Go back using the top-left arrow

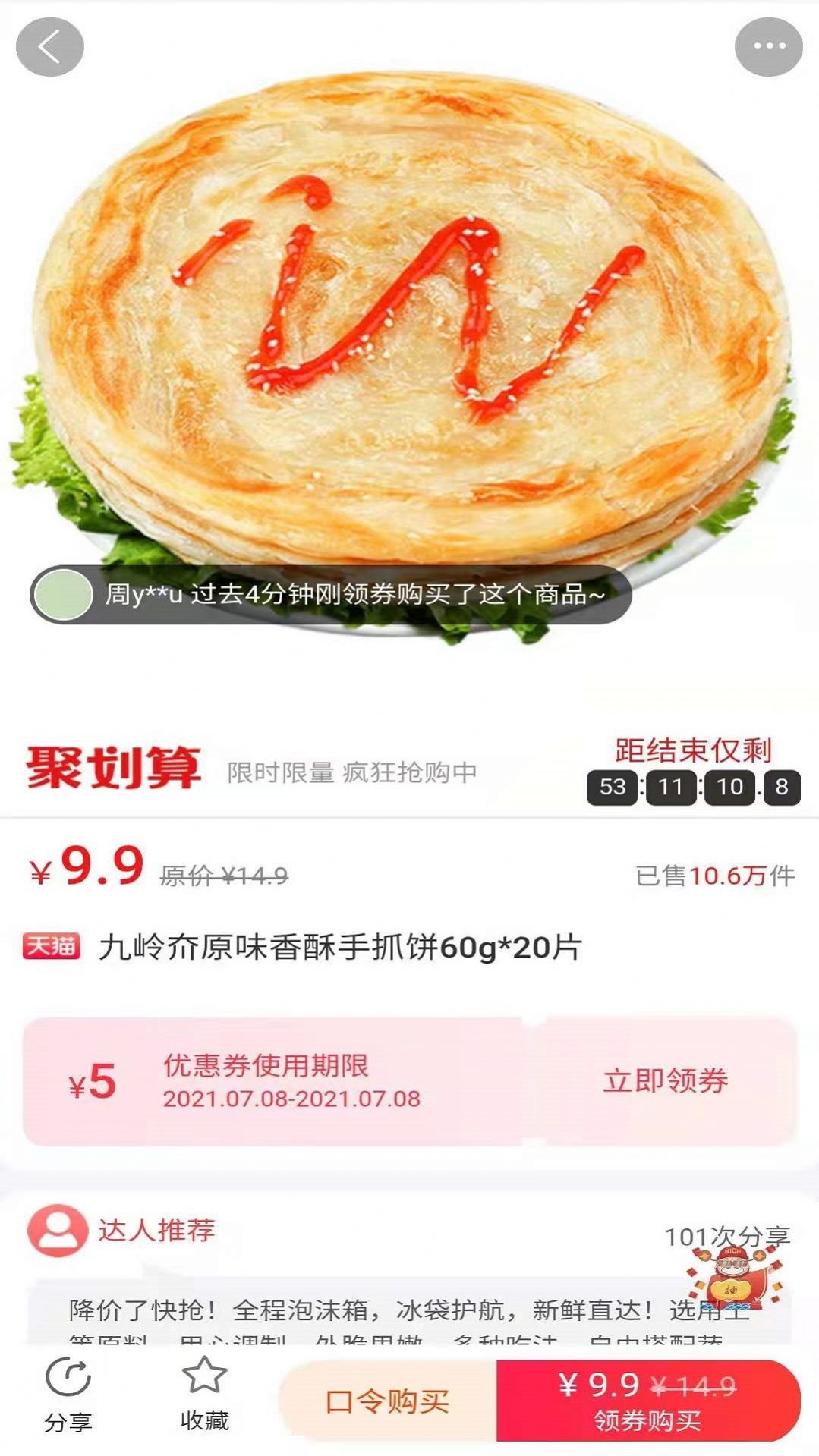pyautogui.click(x=49, y=47)
